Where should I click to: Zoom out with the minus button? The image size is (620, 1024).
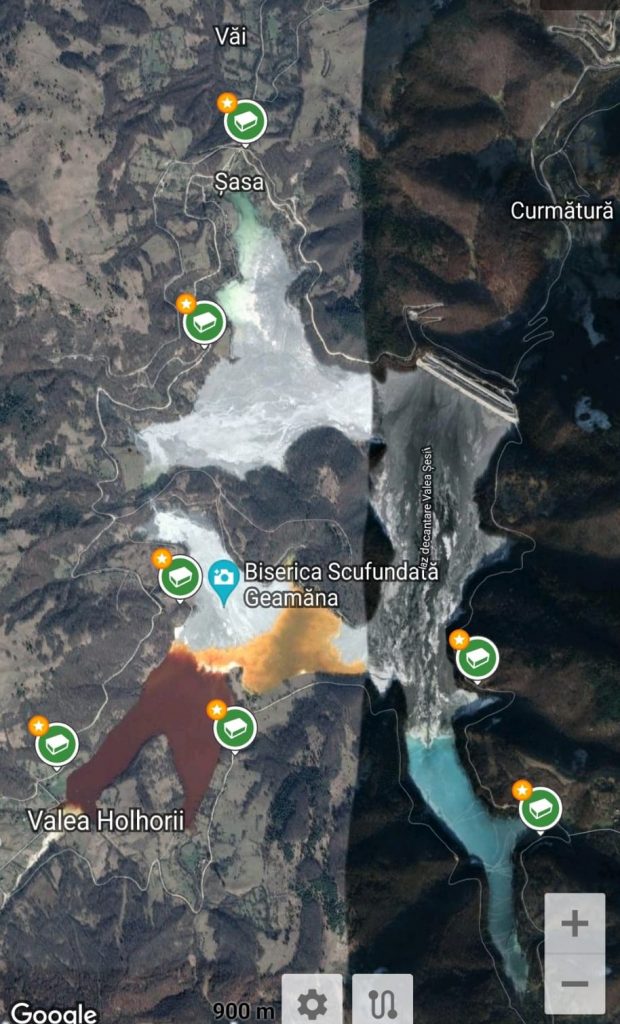574,984
